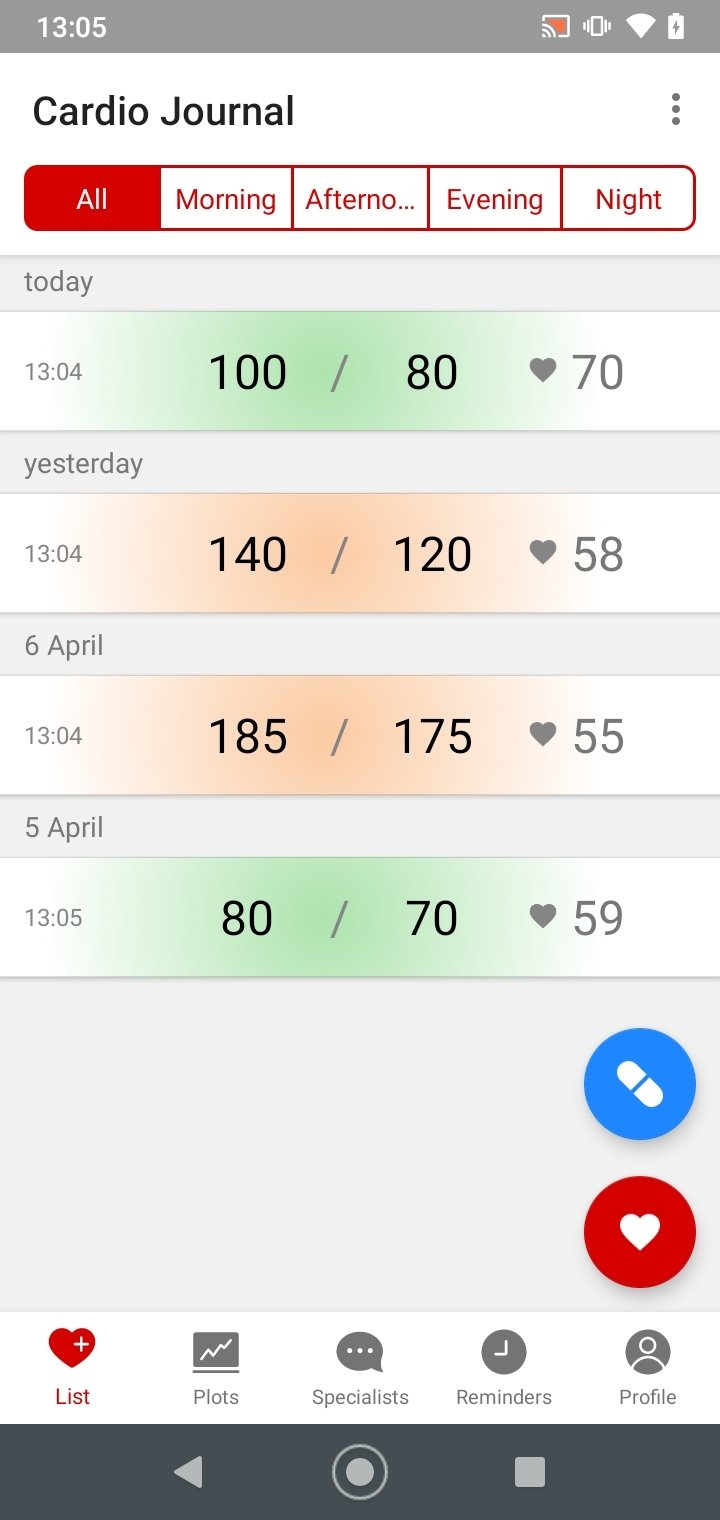
Task: Open the Reminders tab
Action: [x=504, y=1368]
